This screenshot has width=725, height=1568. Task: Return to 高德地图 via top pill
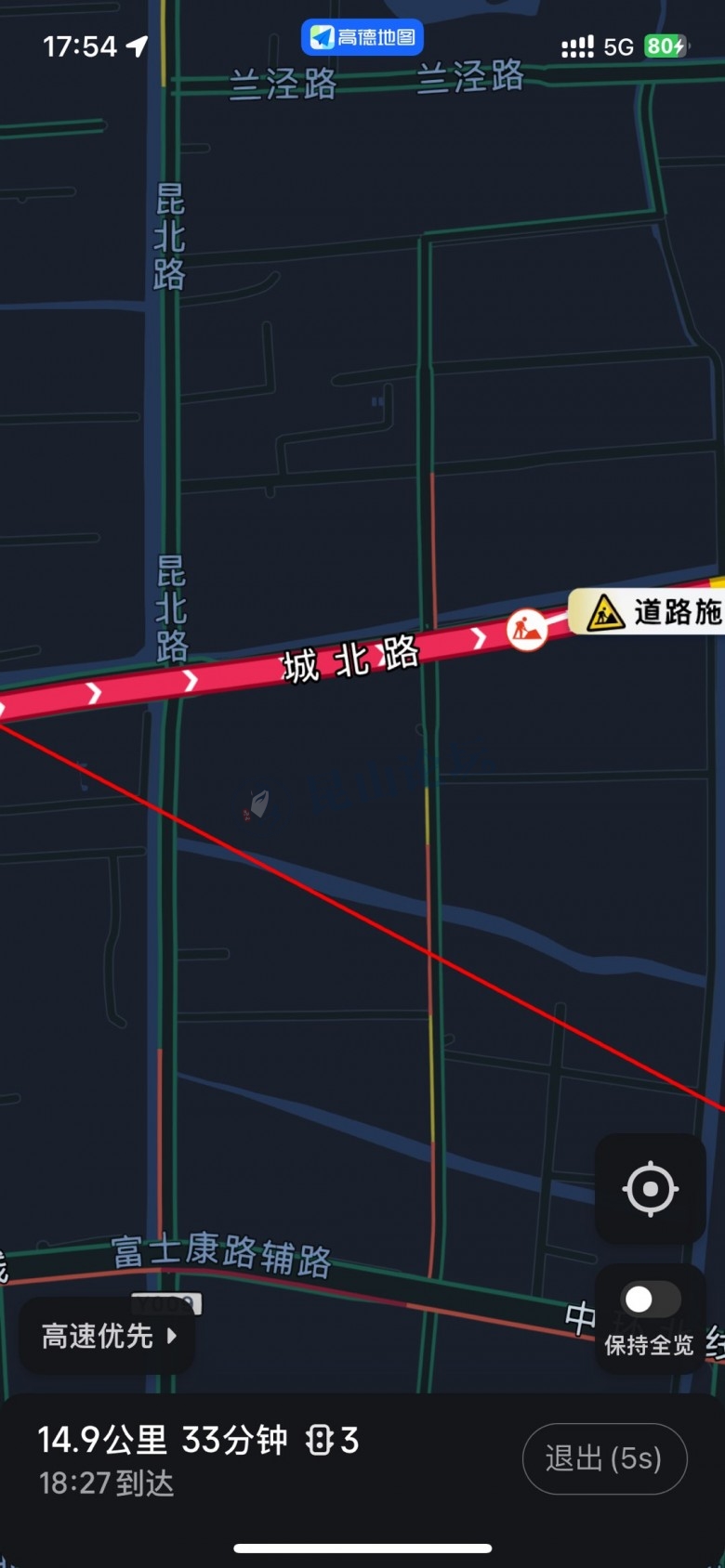click(362, 37)
